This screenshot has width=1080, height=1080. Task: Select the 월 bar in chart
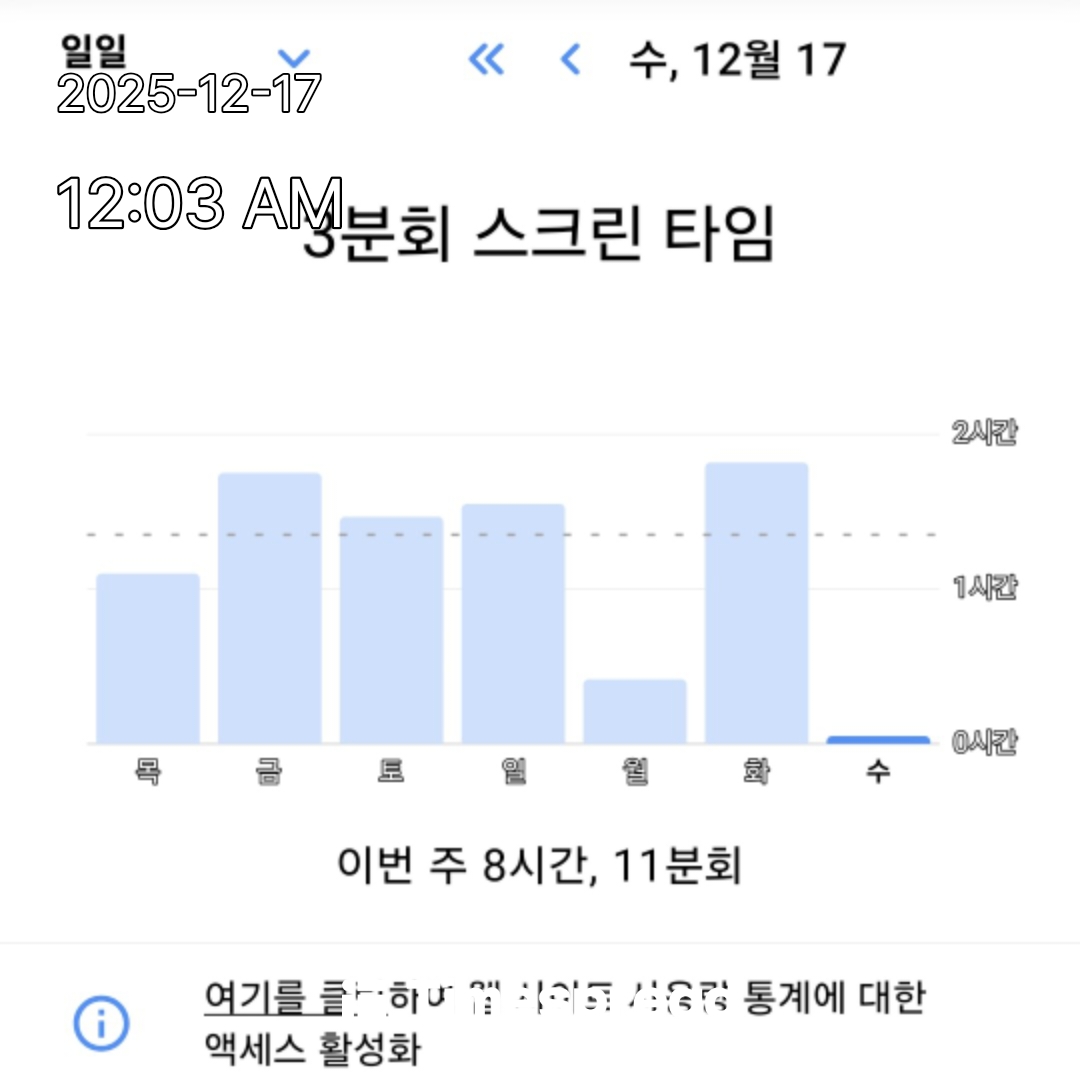635,711
